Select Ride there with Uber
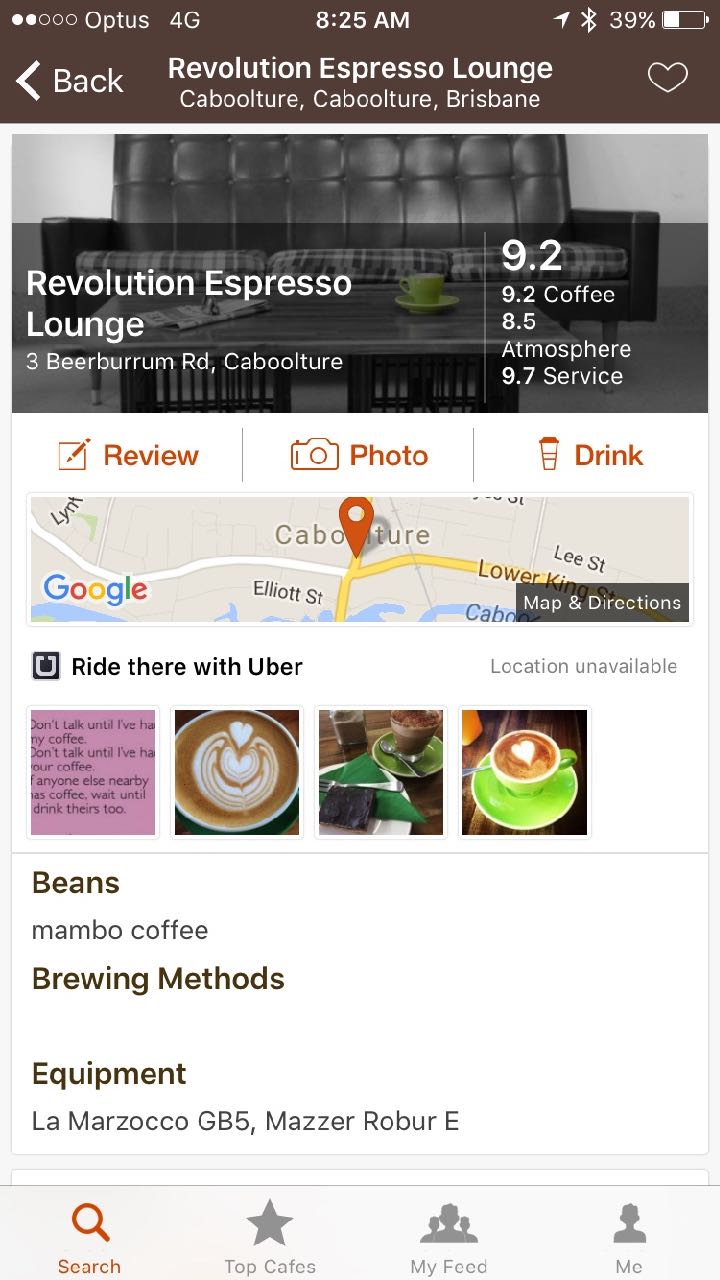Viewport: 720px width, 1280px height. point(168,666)
